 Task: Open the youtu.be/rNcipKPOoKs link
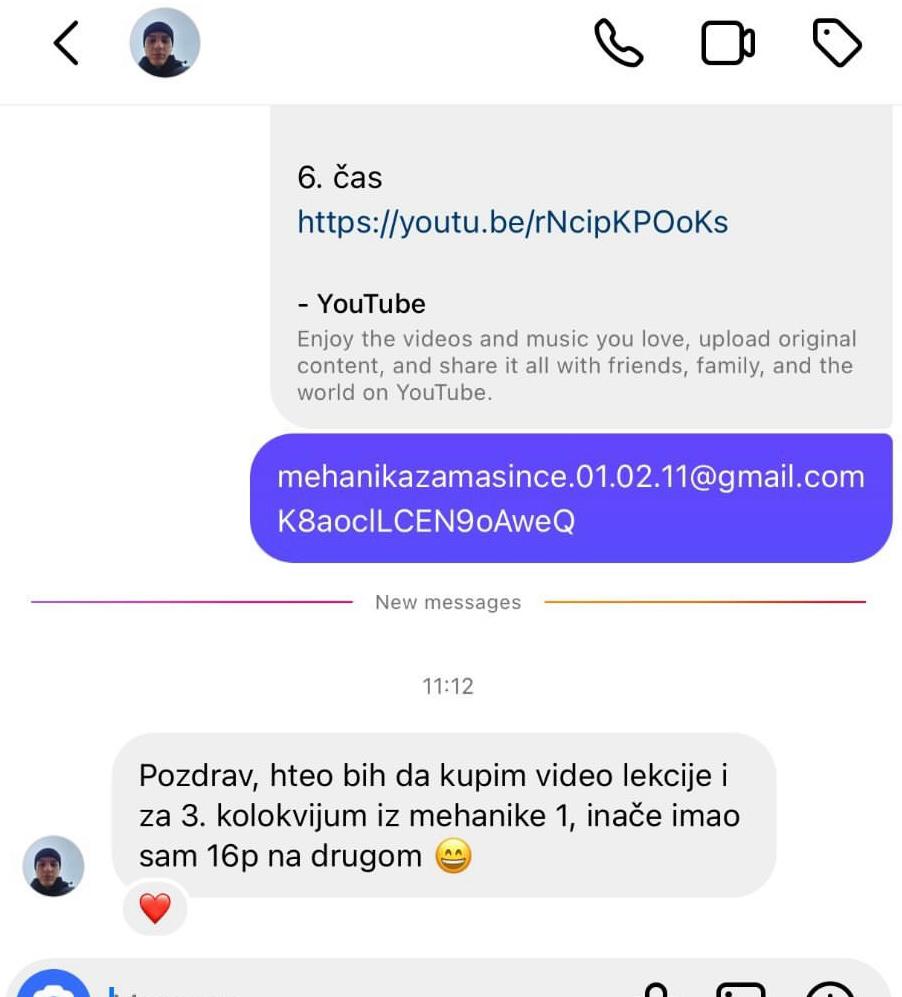(512, 221)
